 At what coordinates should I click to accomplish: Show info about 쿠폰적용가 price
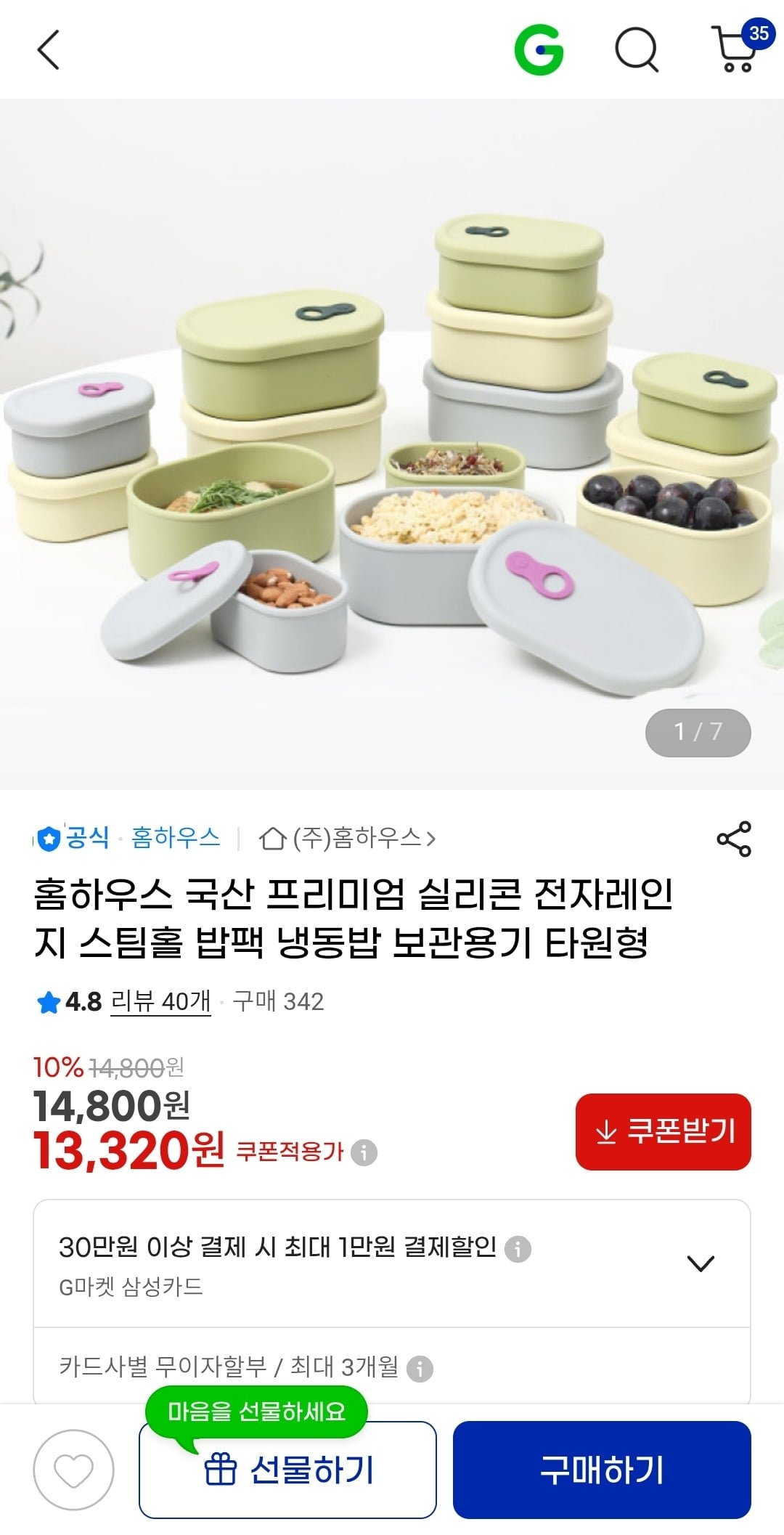[364, 1152]
